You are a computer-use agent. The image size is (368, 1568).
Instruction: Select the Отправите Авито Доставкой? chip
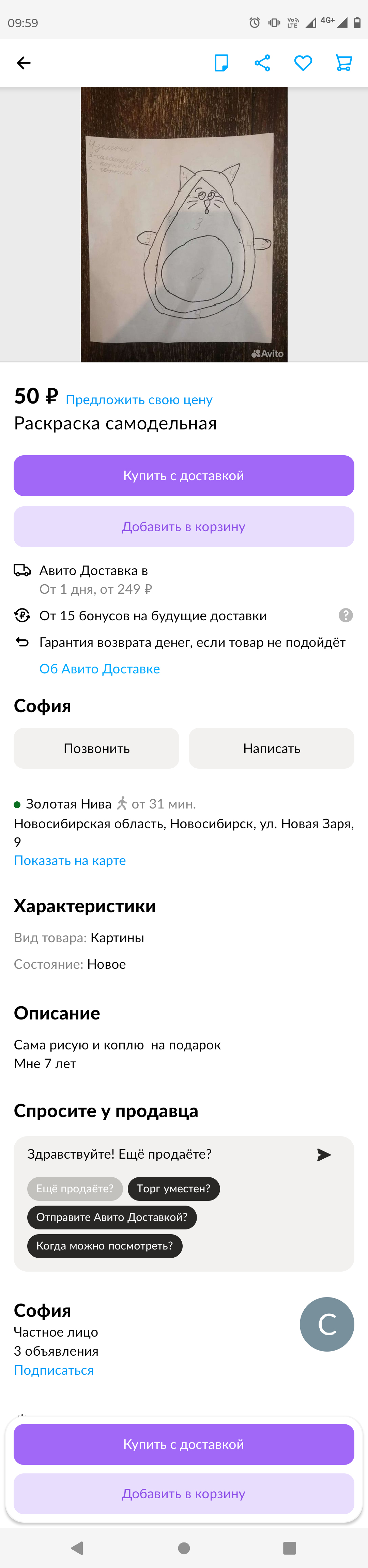(111, 1218)
